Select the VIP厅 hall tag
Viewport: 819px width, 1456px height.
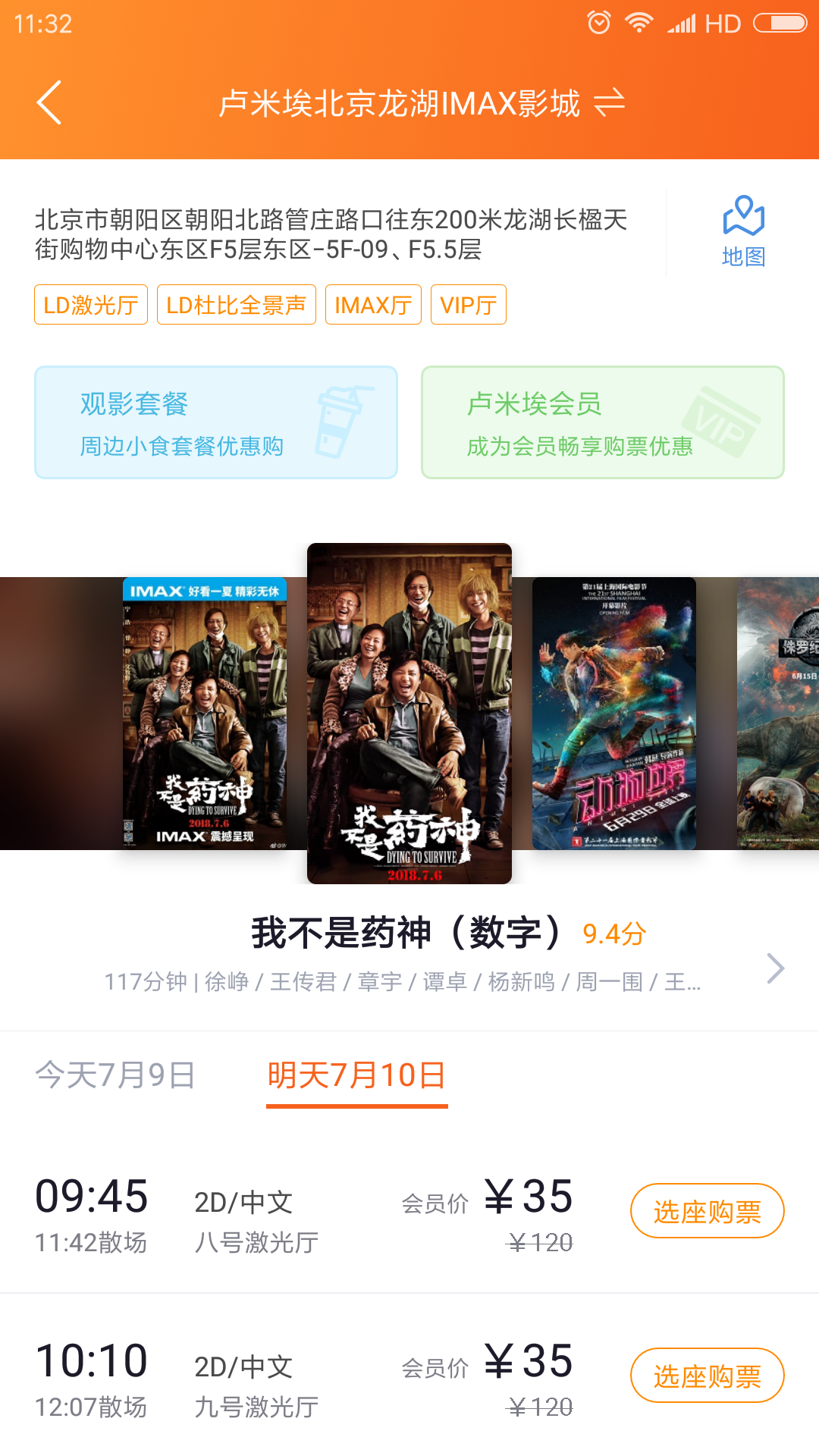[467, 304]
